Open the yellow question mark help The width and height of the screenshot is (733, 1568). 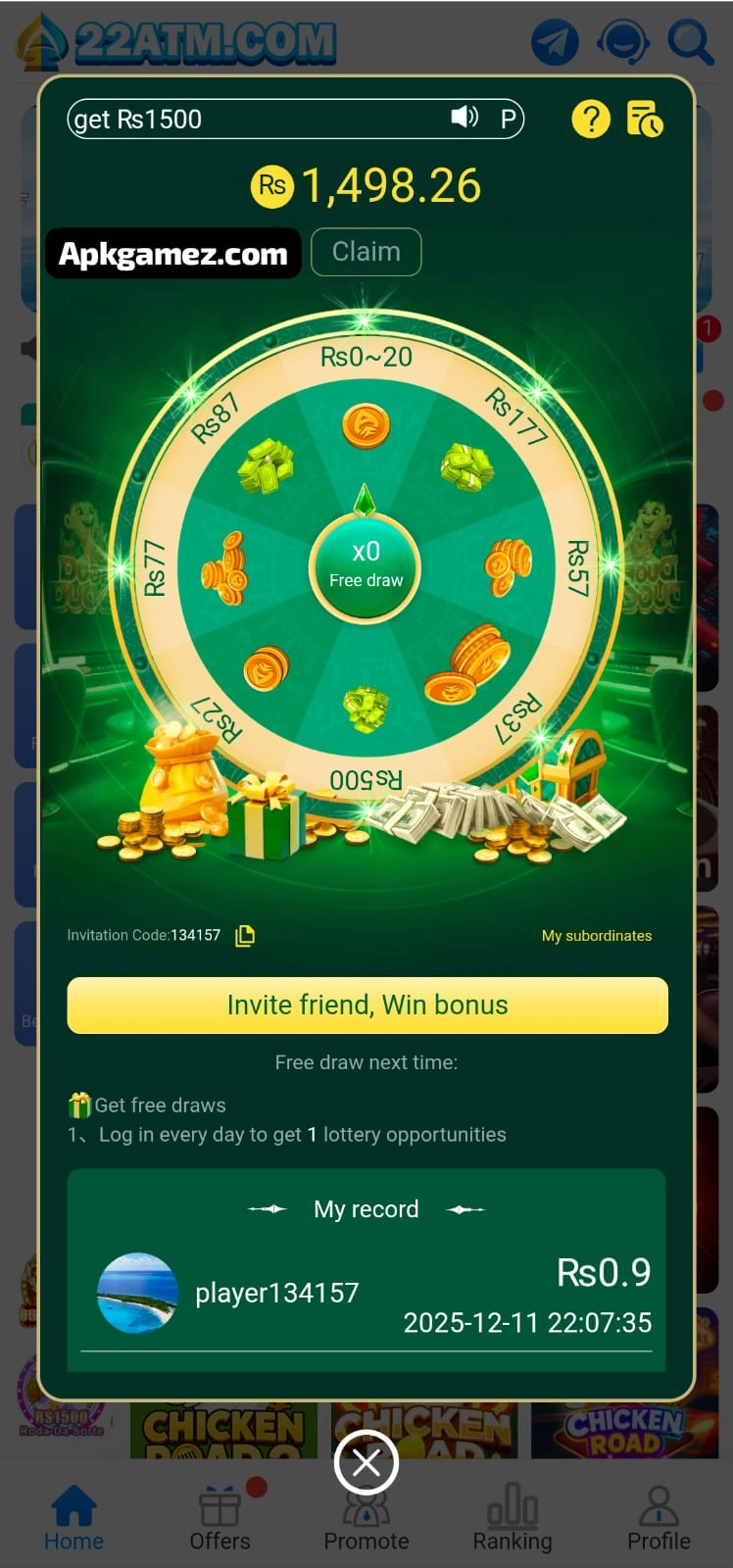coord(590,120)
